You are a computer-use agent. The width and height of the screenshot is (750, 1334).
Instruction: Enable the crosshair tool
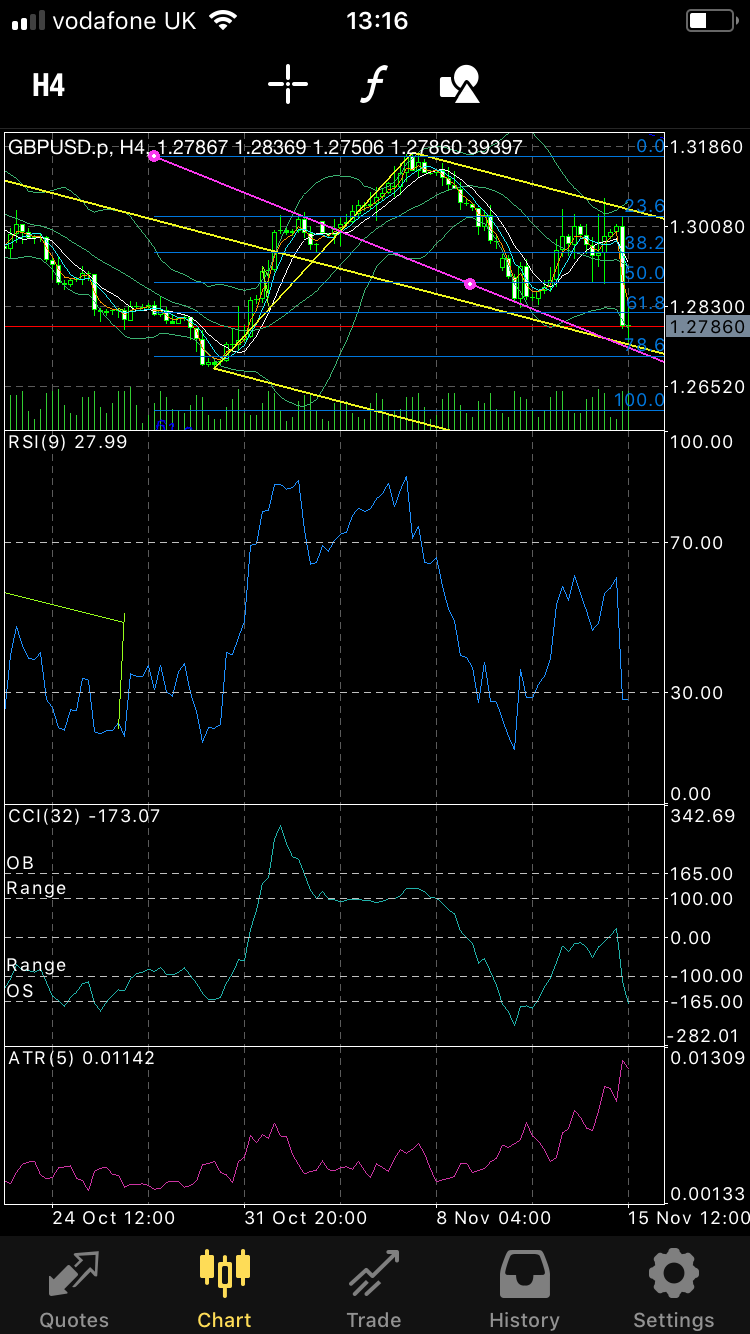288,85
